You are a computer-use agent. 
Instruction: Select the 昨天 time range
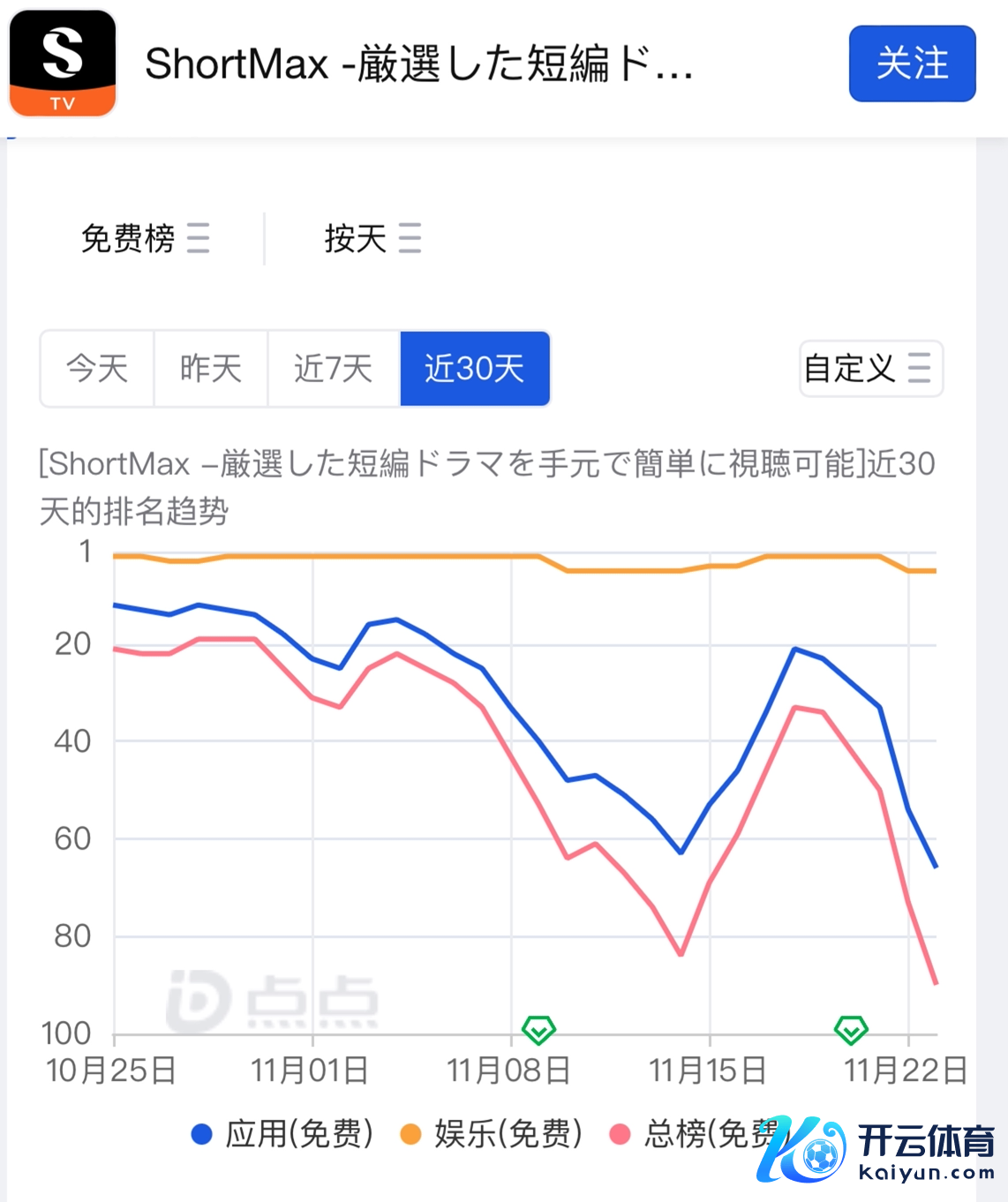[211, 368]
